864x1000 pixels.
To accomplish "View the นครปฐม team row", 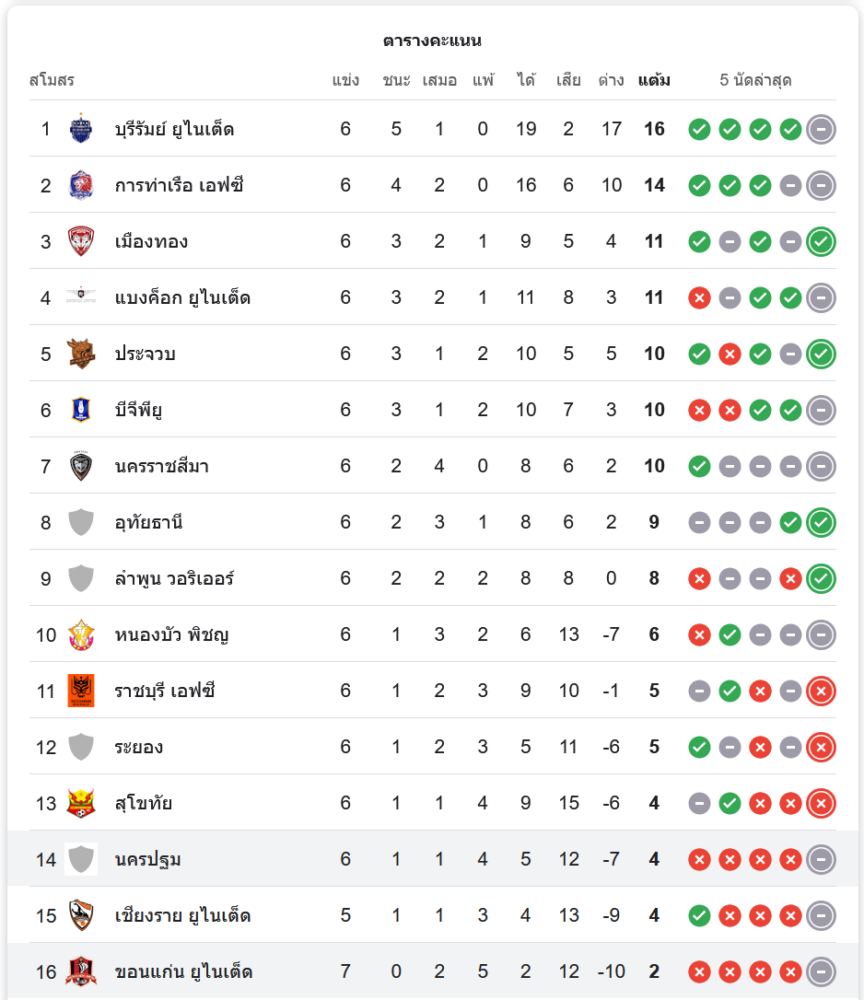I will (148, 859).
